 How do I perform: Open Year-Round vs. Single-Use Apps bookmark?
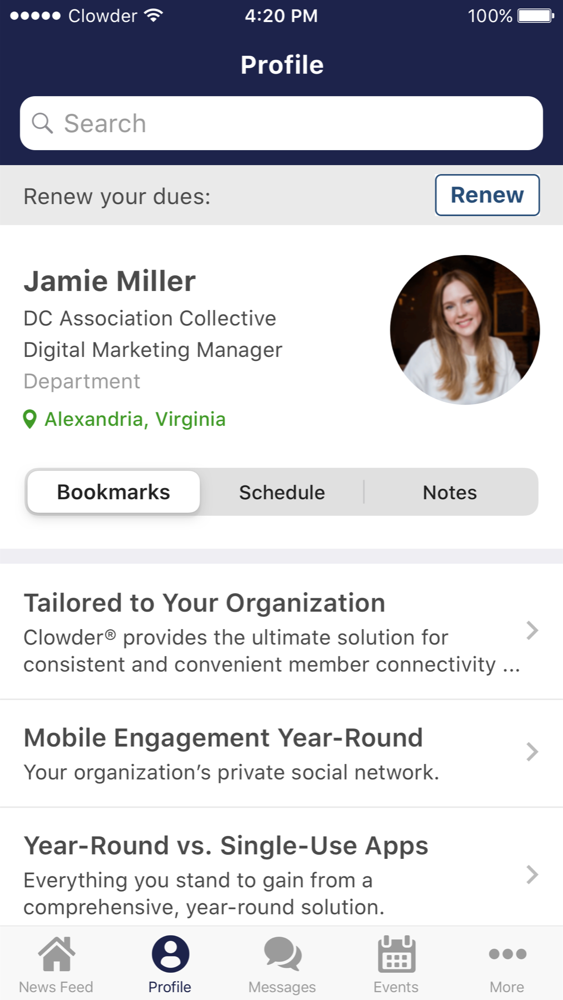[x=281, y=867]
